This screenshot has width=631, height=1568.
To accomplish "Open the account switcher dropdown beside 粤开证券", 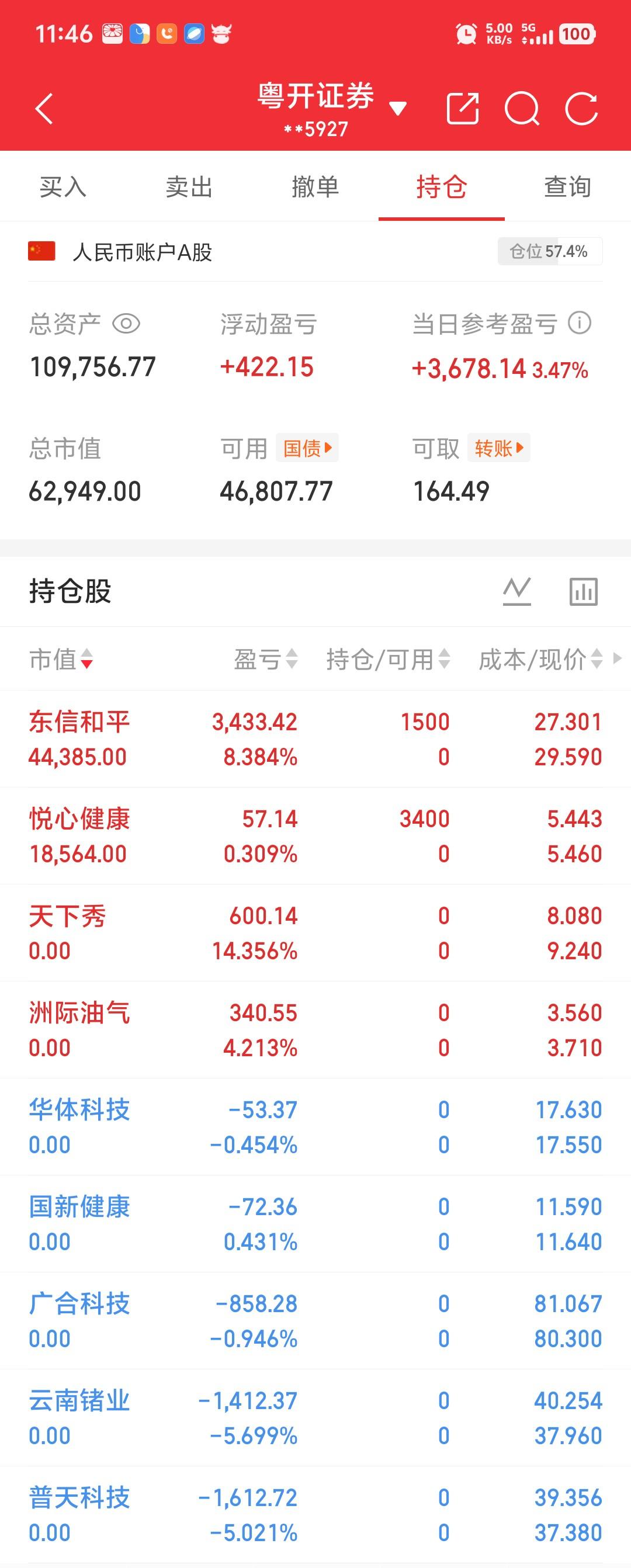I will (398, 106).
